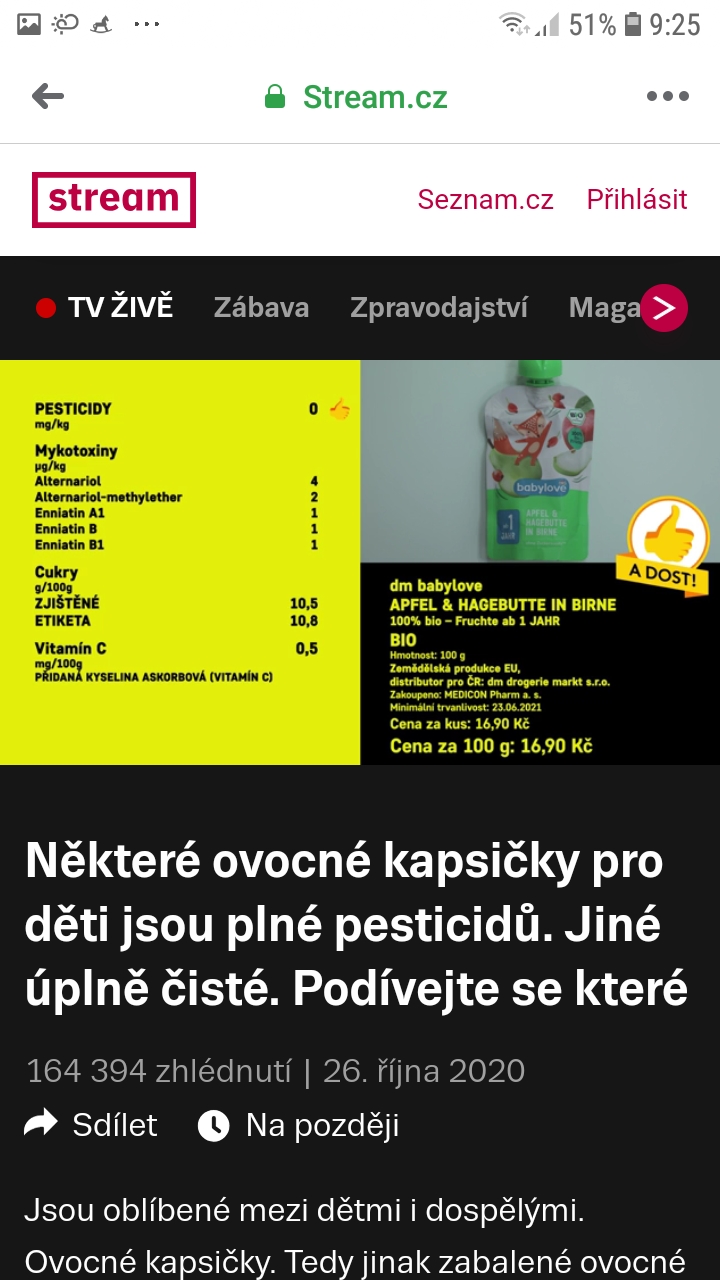Play the fruit pouches video
This screenshot has height=1280, width=720.
point(360,562)
